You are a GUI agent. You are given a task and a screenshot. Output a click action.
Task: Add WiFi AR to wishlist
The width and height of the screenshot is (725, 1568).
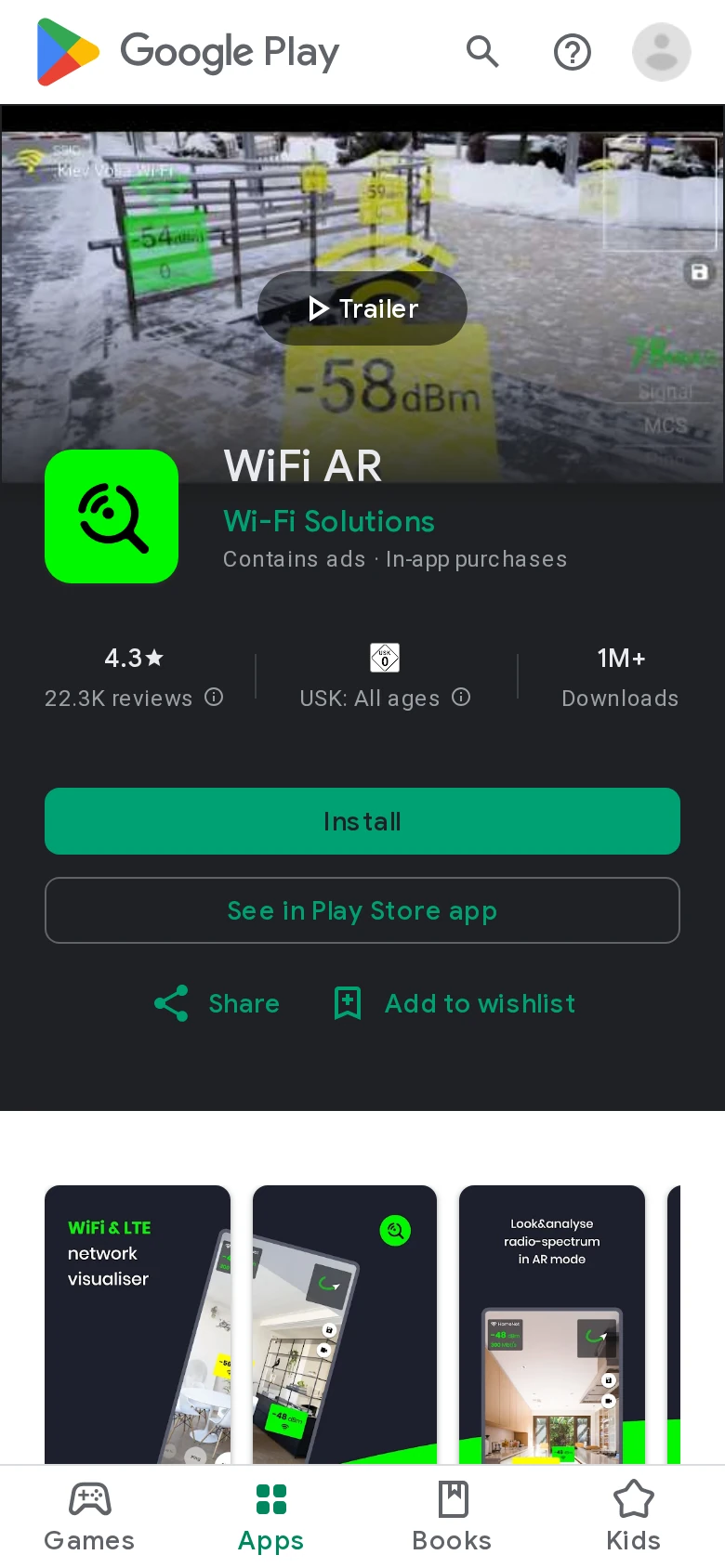[x=455, y=1003]
